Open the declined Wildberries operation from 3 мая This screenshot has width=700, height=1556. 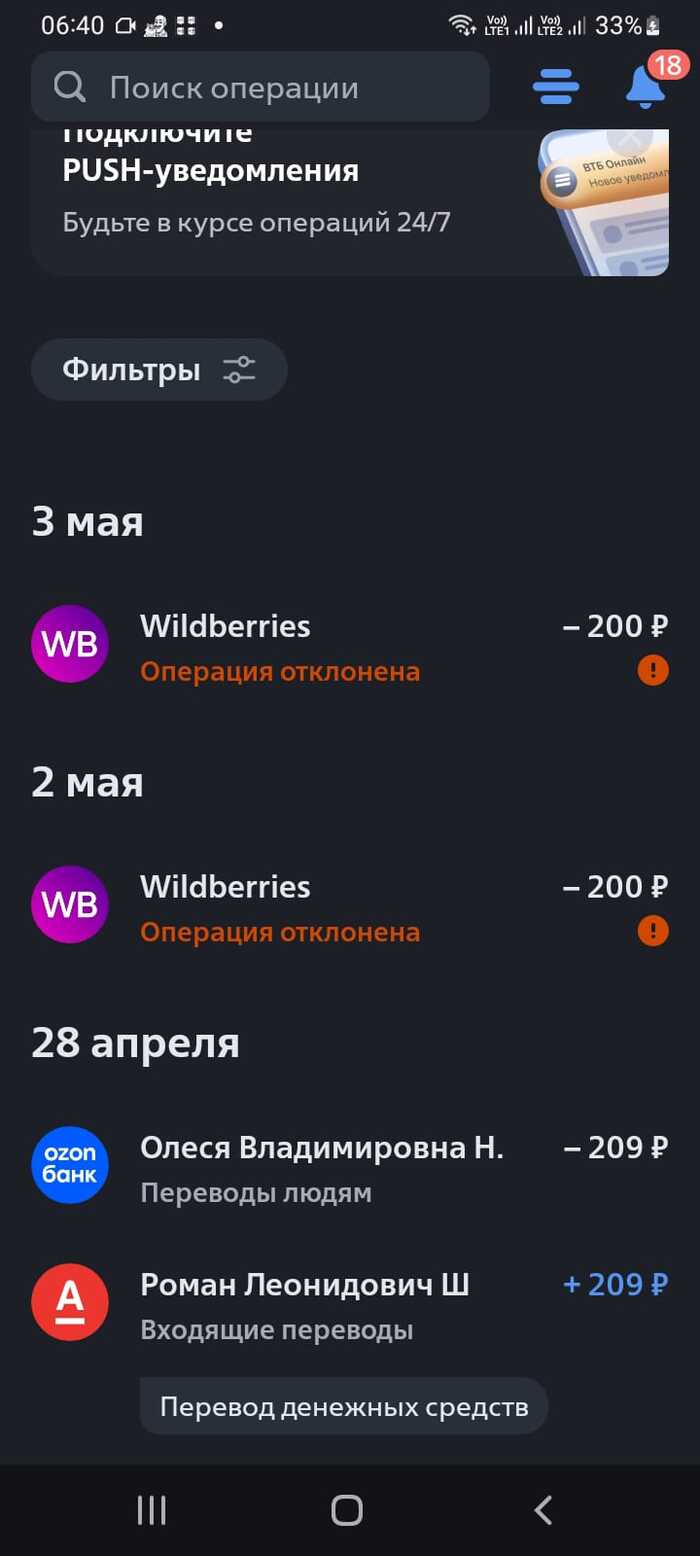click(350, 647)
